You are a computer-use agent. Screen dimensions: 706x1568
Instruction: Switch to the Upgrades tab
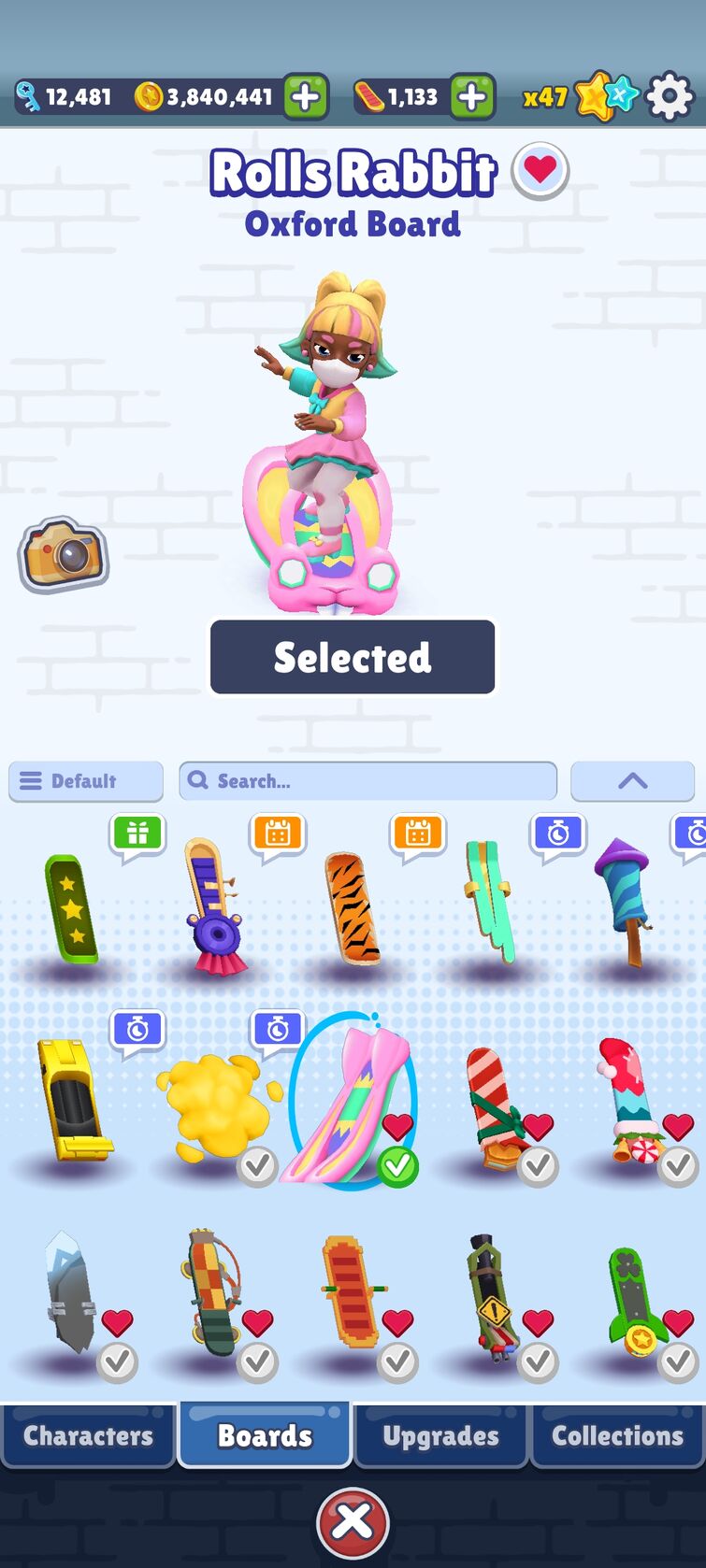(x=440, y=1435)
